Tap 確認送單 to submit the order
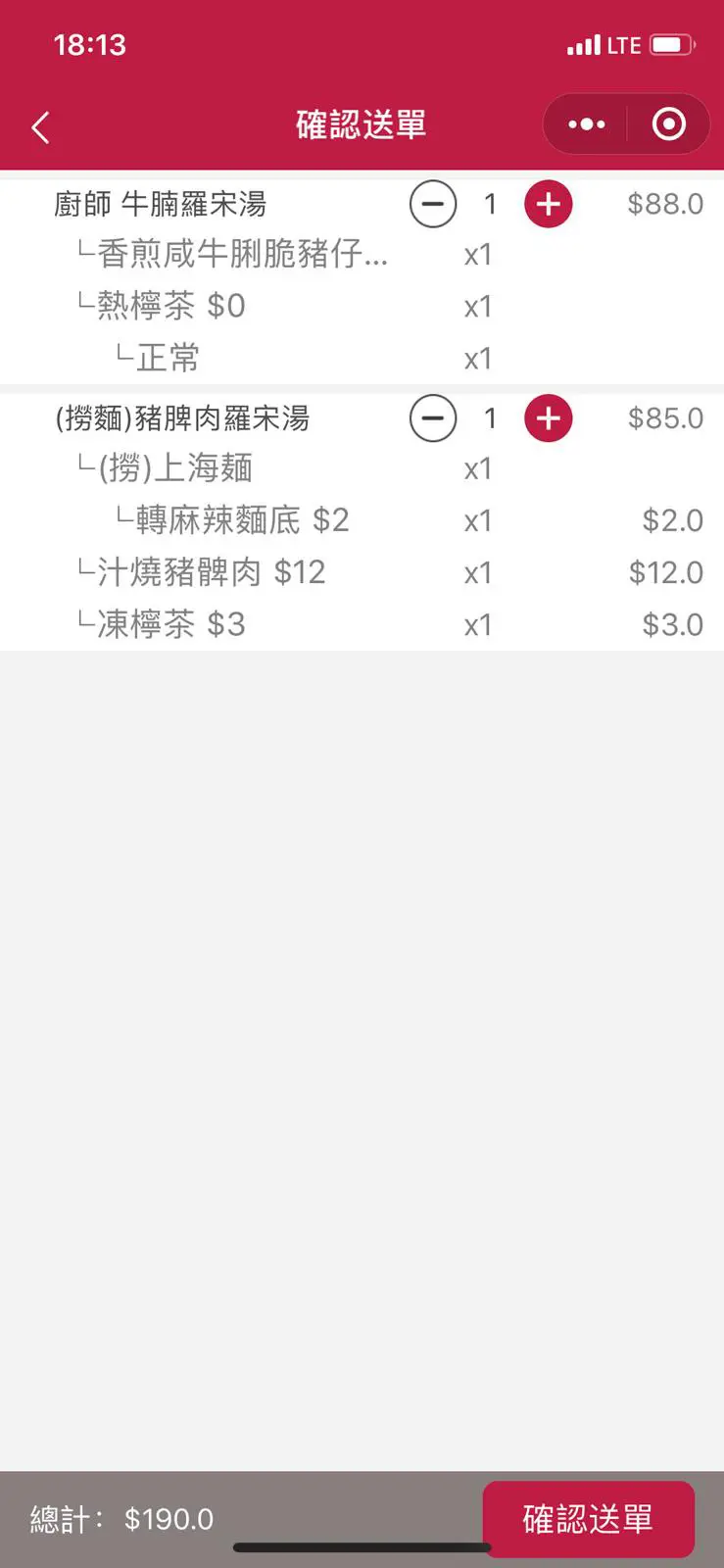Screen dimensions: 724x1568 (x=589, y=1519)
